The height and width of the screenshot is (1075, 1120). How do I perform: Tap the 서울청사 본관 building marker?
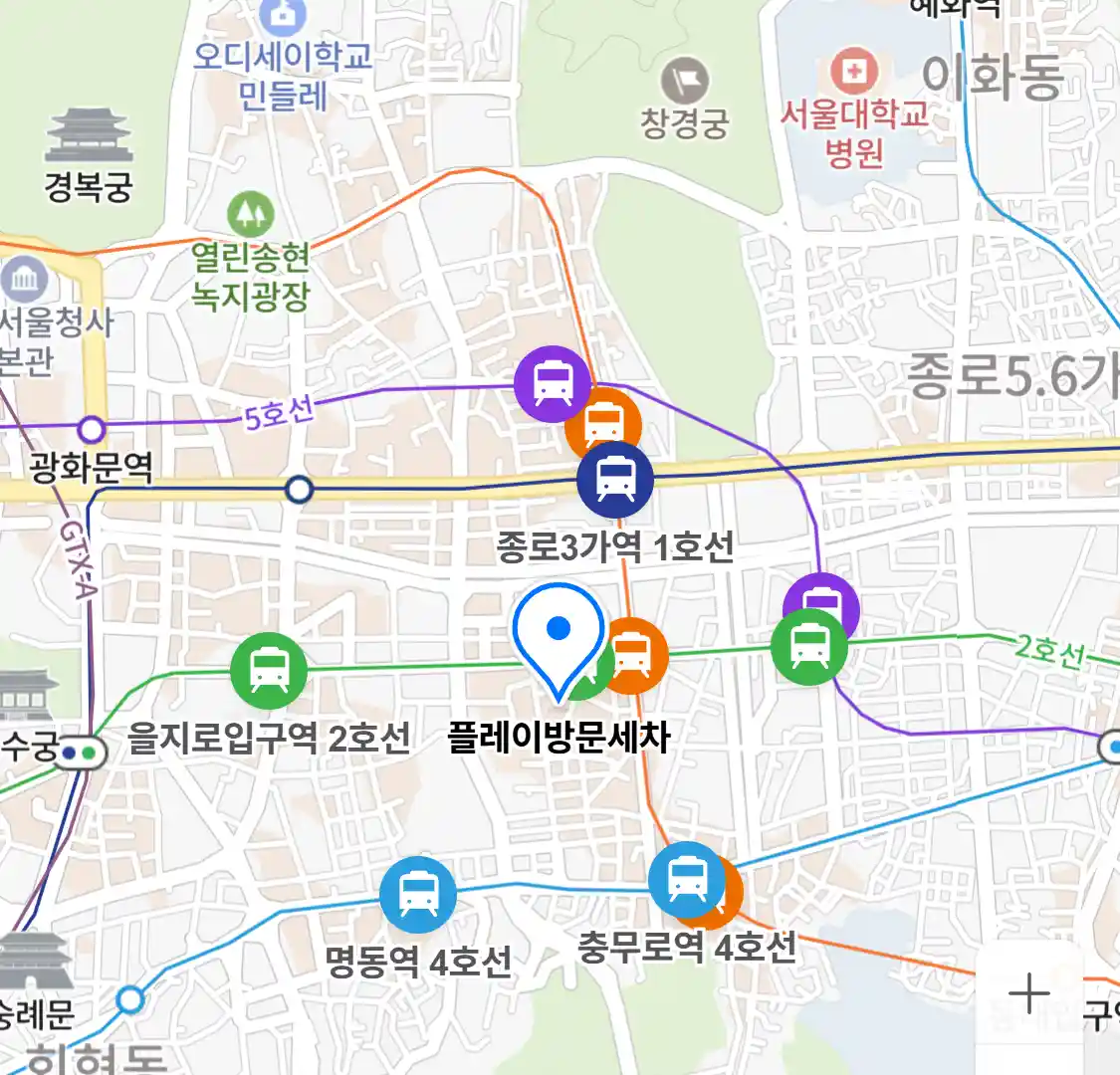pos(24,280)
